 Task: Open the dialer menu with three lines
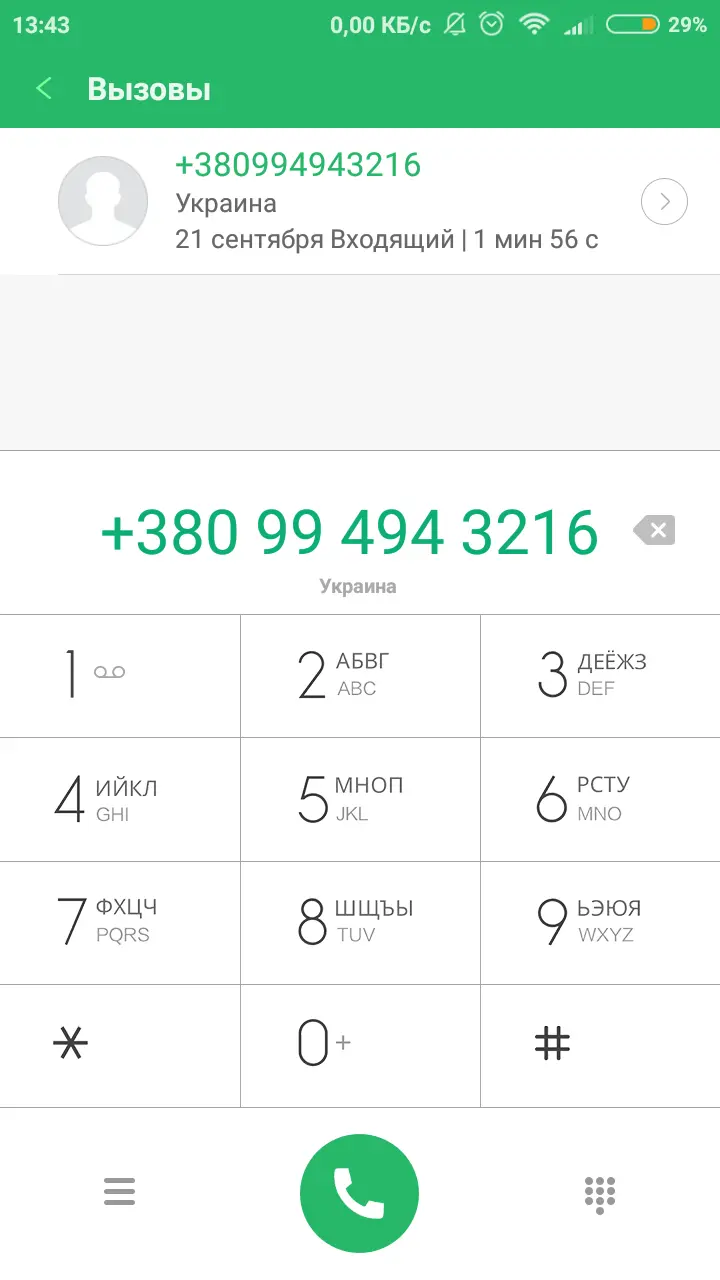119,1192
